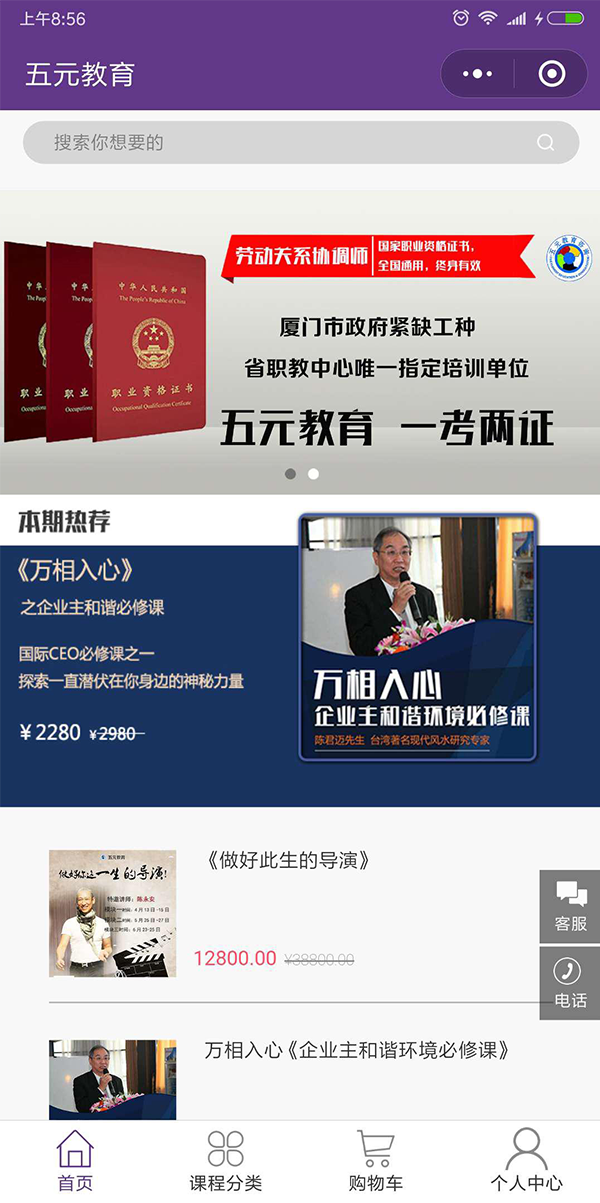
Task: Switch to the 课程分类 tab
Action: pos(225,1160)
